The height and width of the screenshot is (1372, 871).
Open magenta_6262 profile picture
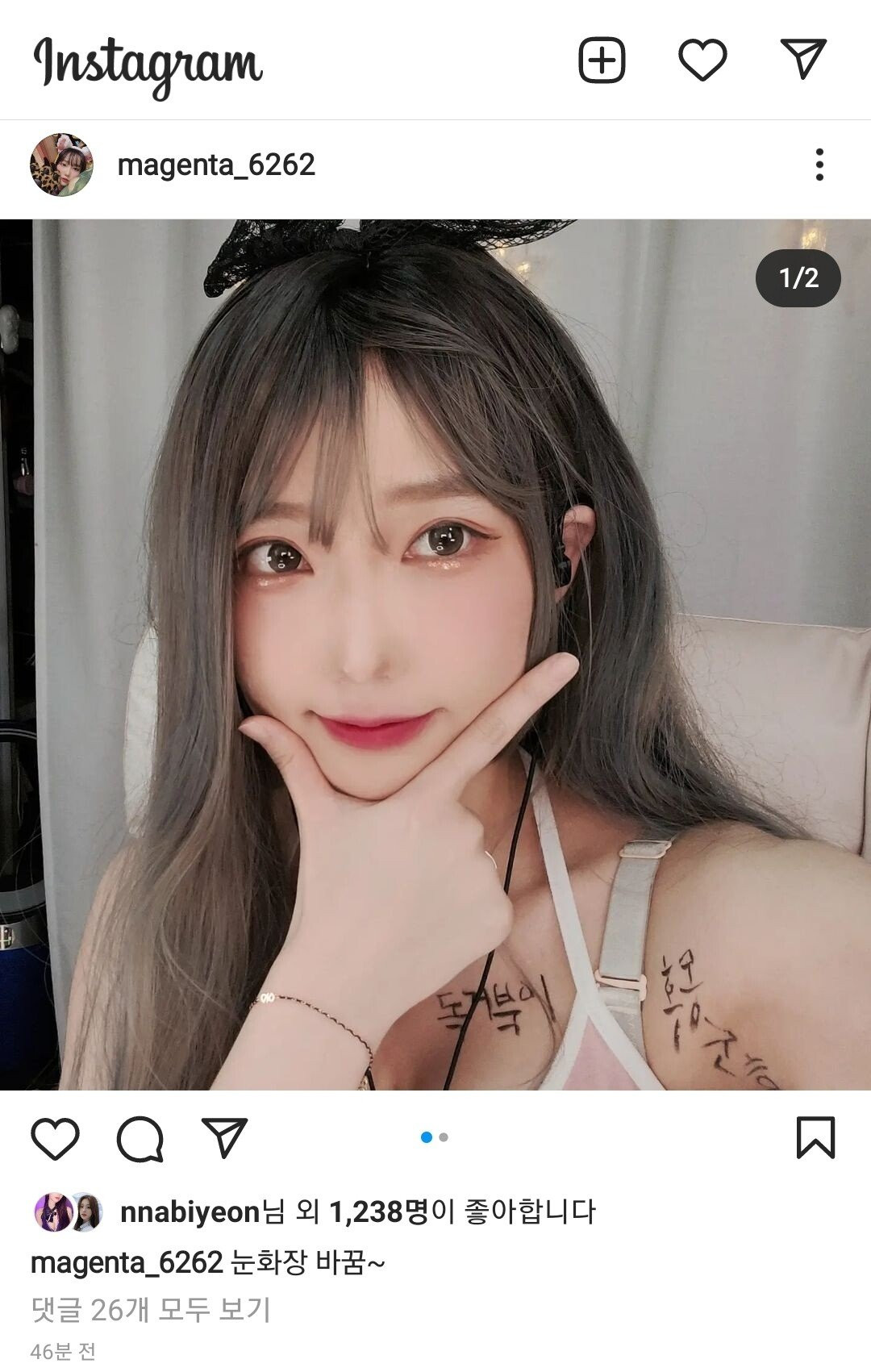[61, 165]
